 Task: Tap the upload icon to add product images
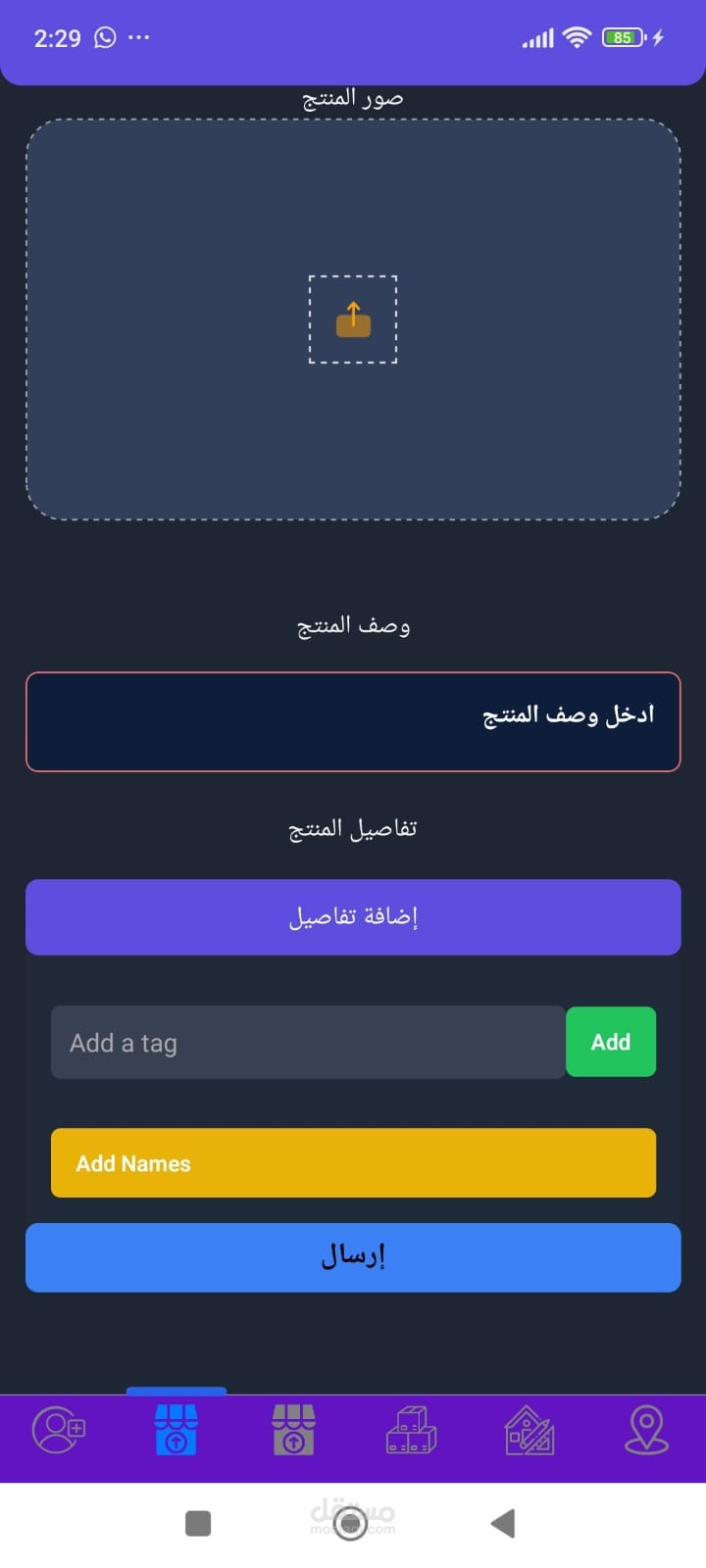[353, 319]
